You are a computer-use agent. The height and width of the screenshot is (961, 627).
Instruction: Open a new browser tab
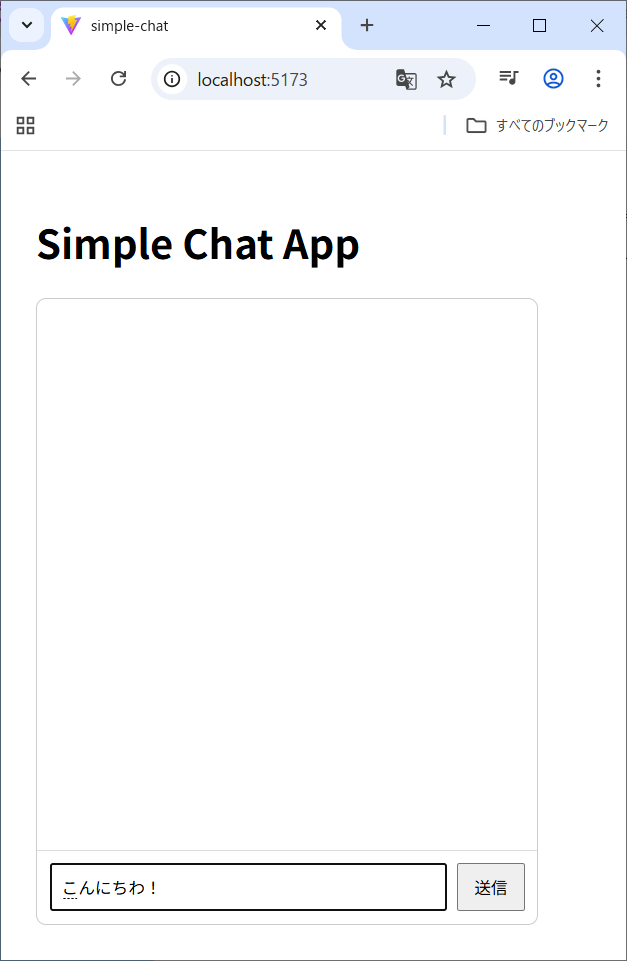pos(367,25)
